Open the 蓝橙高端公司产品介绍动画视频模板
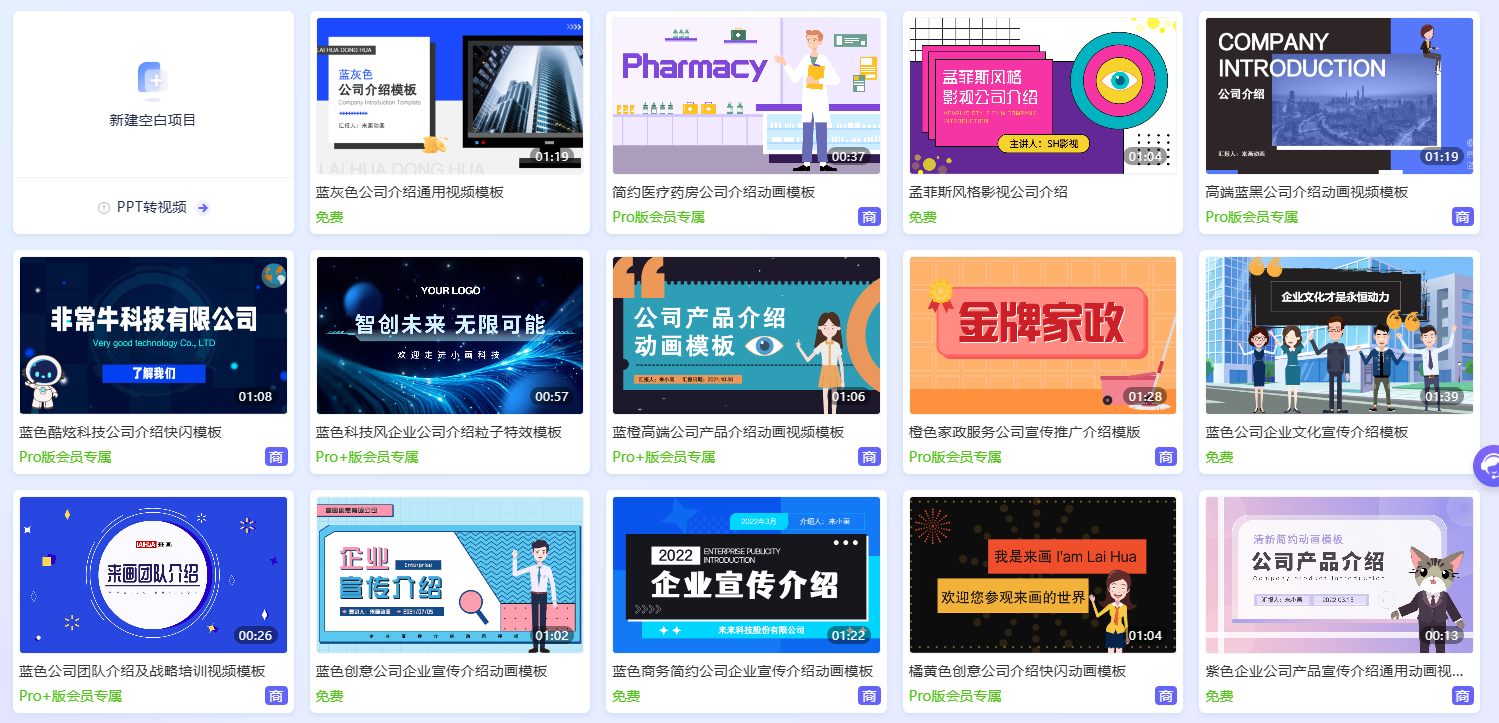 [x=746, y=335]
